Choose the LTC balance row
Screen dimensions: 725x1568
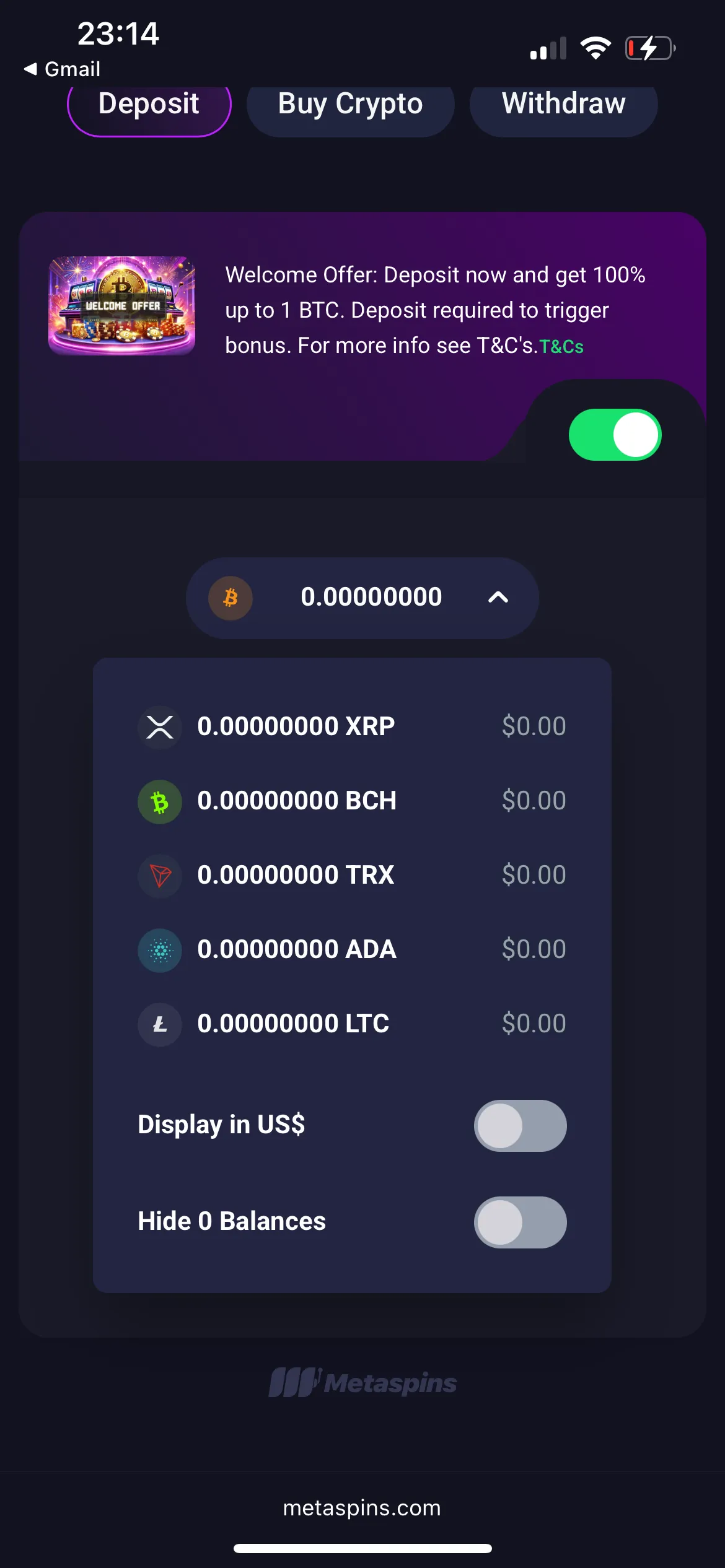pos(351,1024)
